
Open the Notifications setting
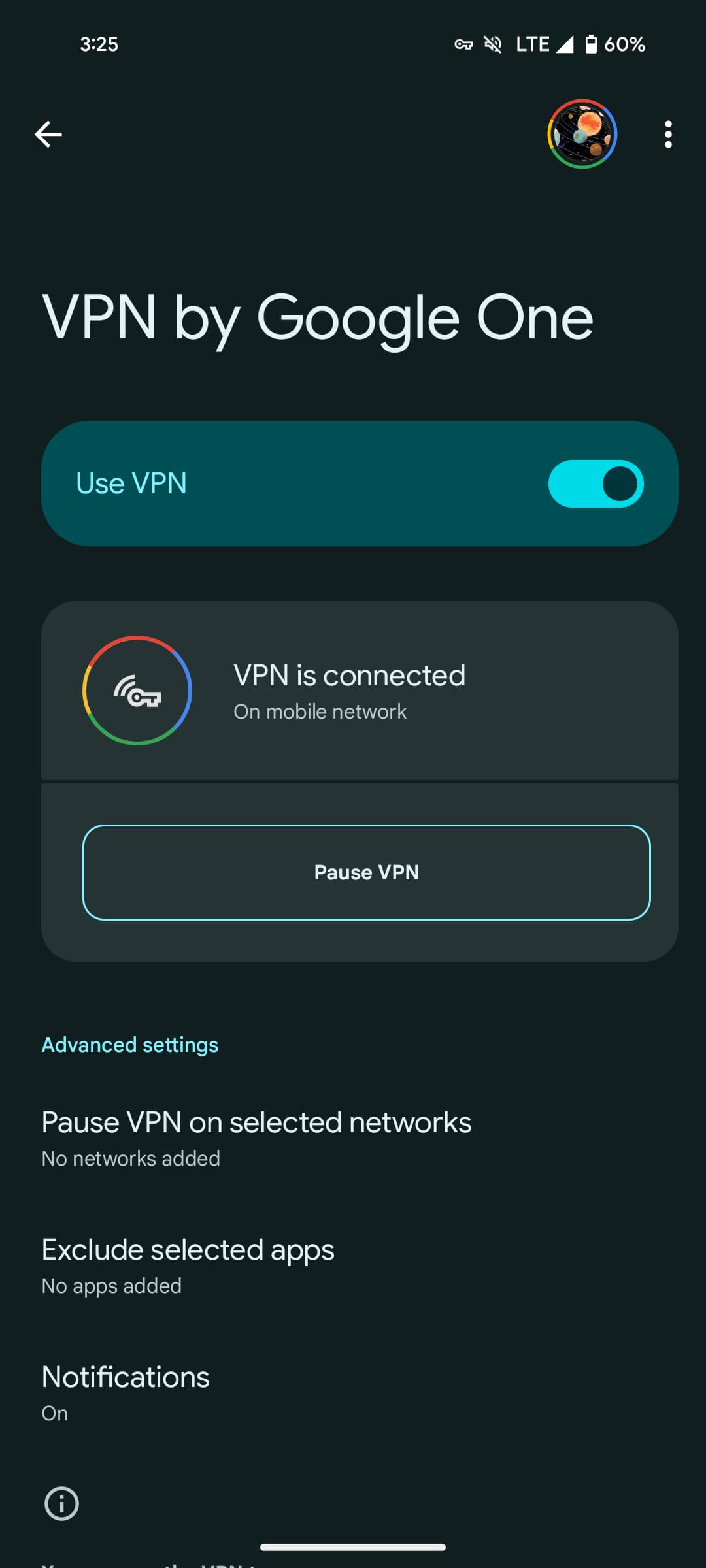(126, 1392)
